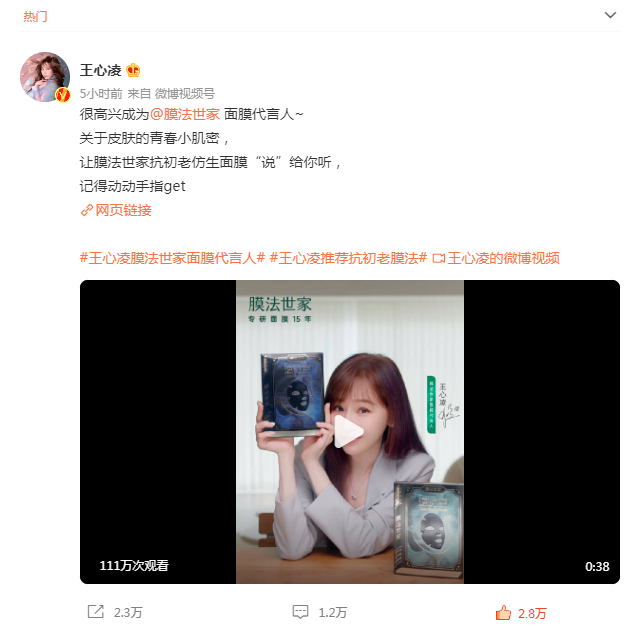Repost this post (2.3万)
This screenshot has width=634, height=627.
pyautogui.click(x=115, y=612)
